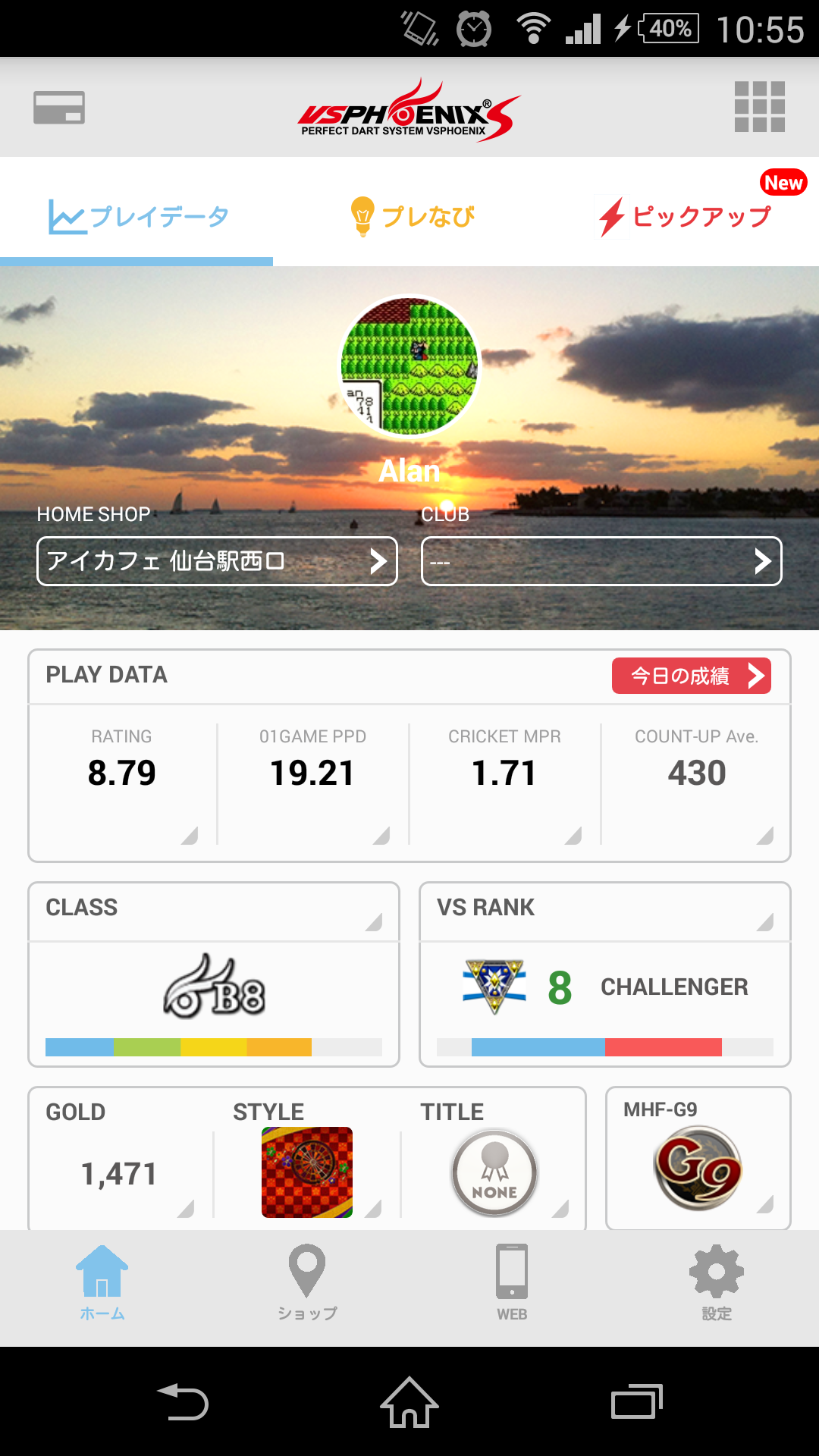Screen dimensions: 819x1456
Task: Go back with the system back button
Action: [182, 1402]
